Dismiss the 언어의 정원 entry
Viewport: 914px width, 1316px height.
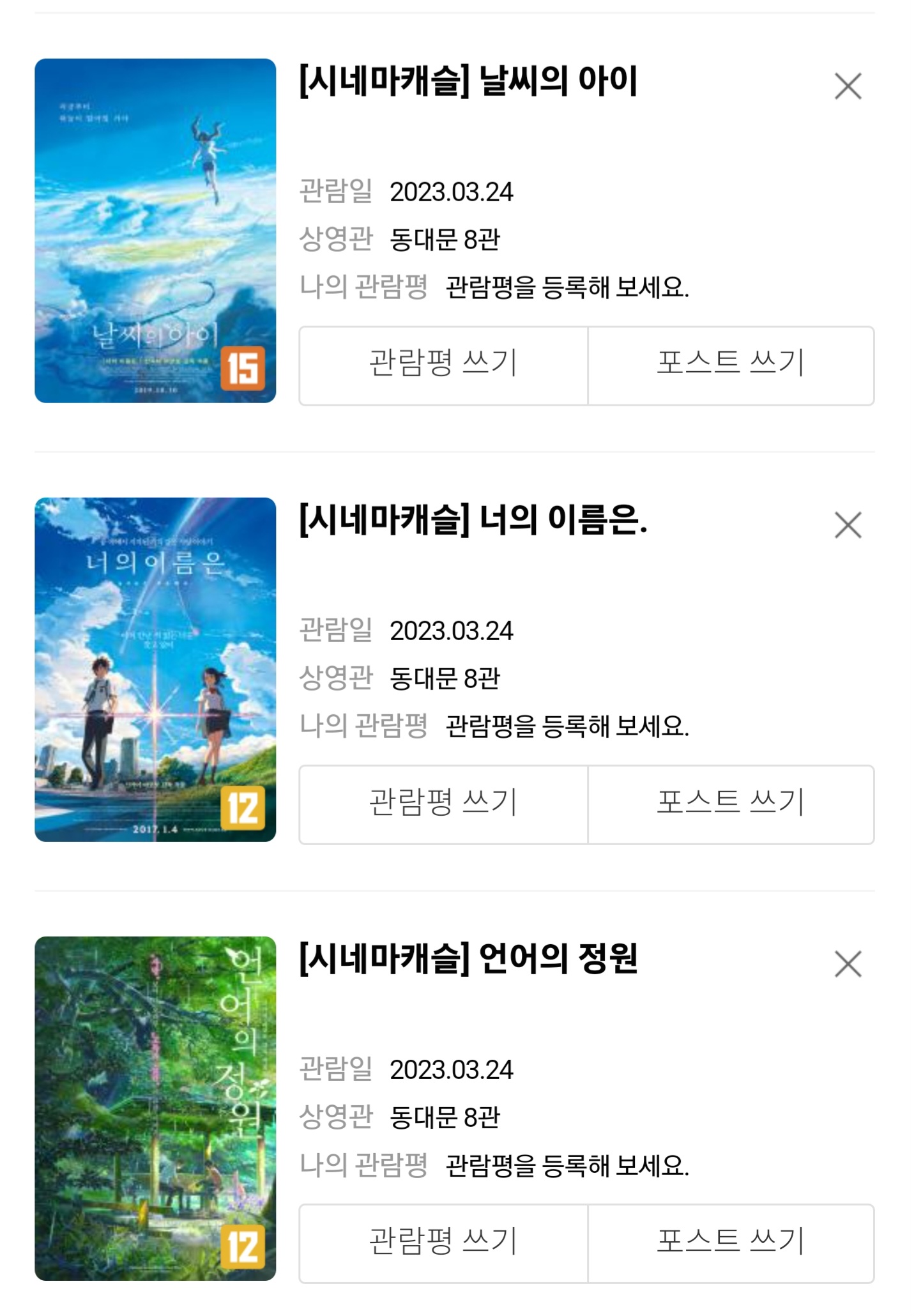coord(848,964)
